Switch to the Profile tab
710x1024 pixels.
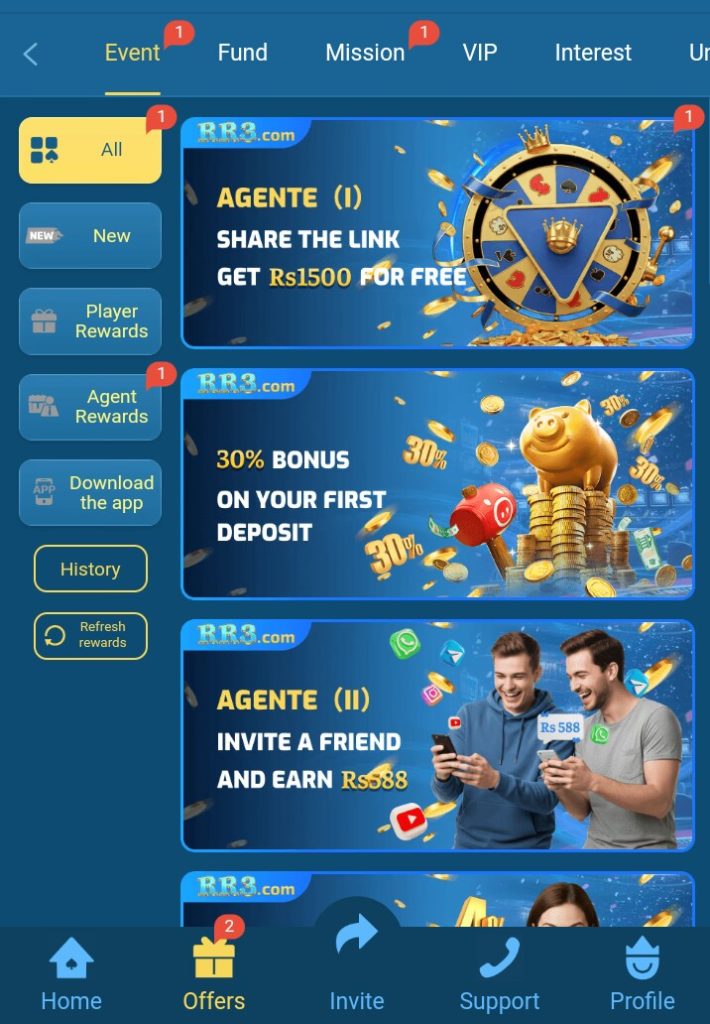point(642,975)
